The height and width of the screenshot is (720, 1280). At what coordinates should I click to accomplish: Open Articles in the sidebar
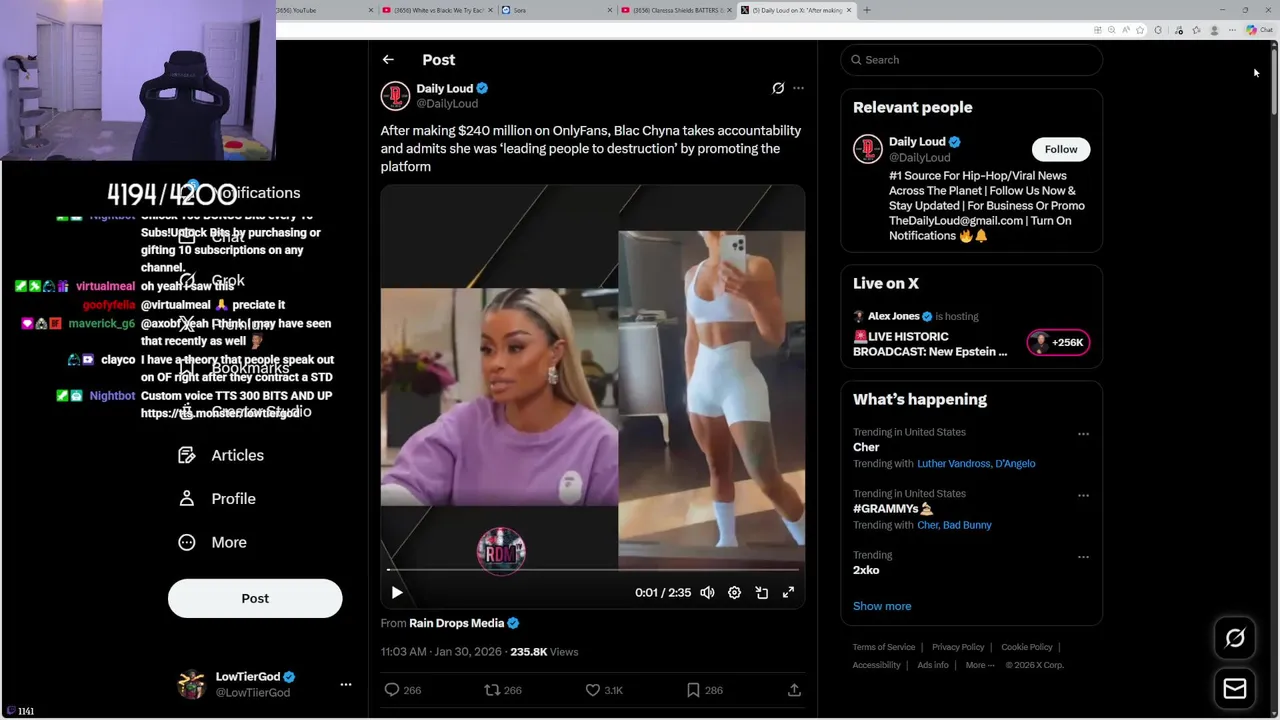coord(237,455)
